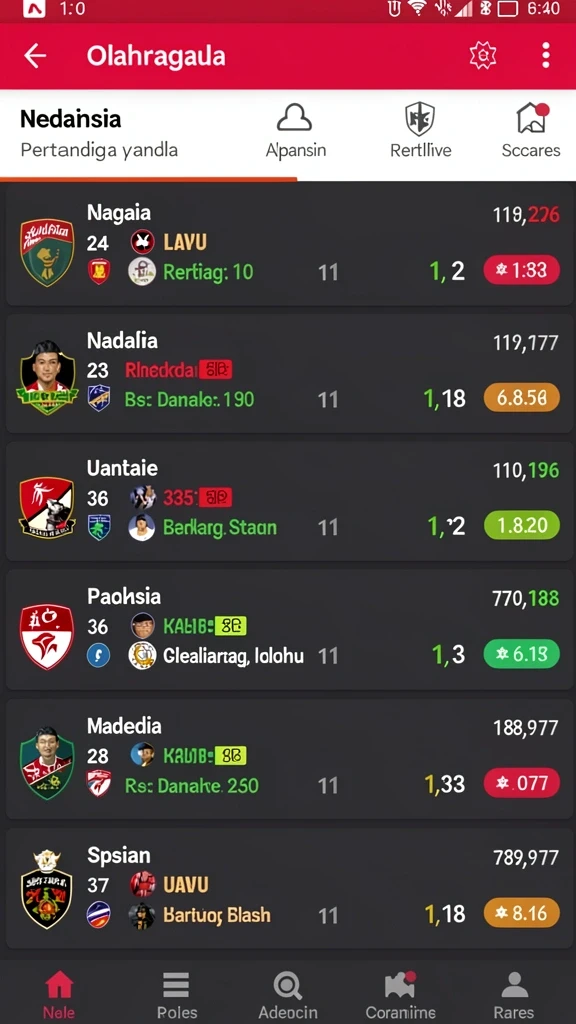Open the Paohsia match card
Viewport: 576px width, 1024px height.
point(288,630)
